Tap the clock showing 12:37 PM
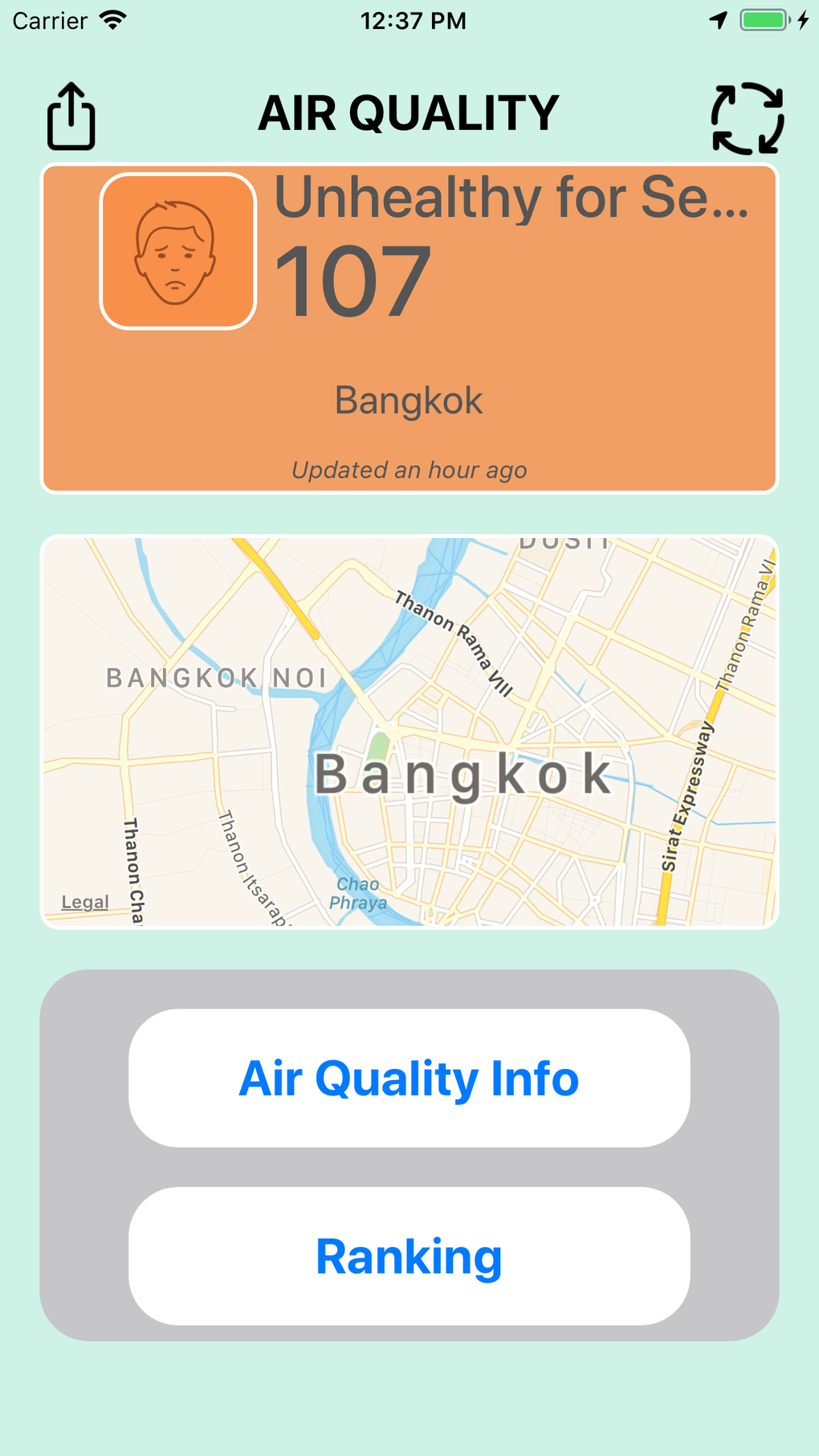819x1456 pixels. [413, 20]
